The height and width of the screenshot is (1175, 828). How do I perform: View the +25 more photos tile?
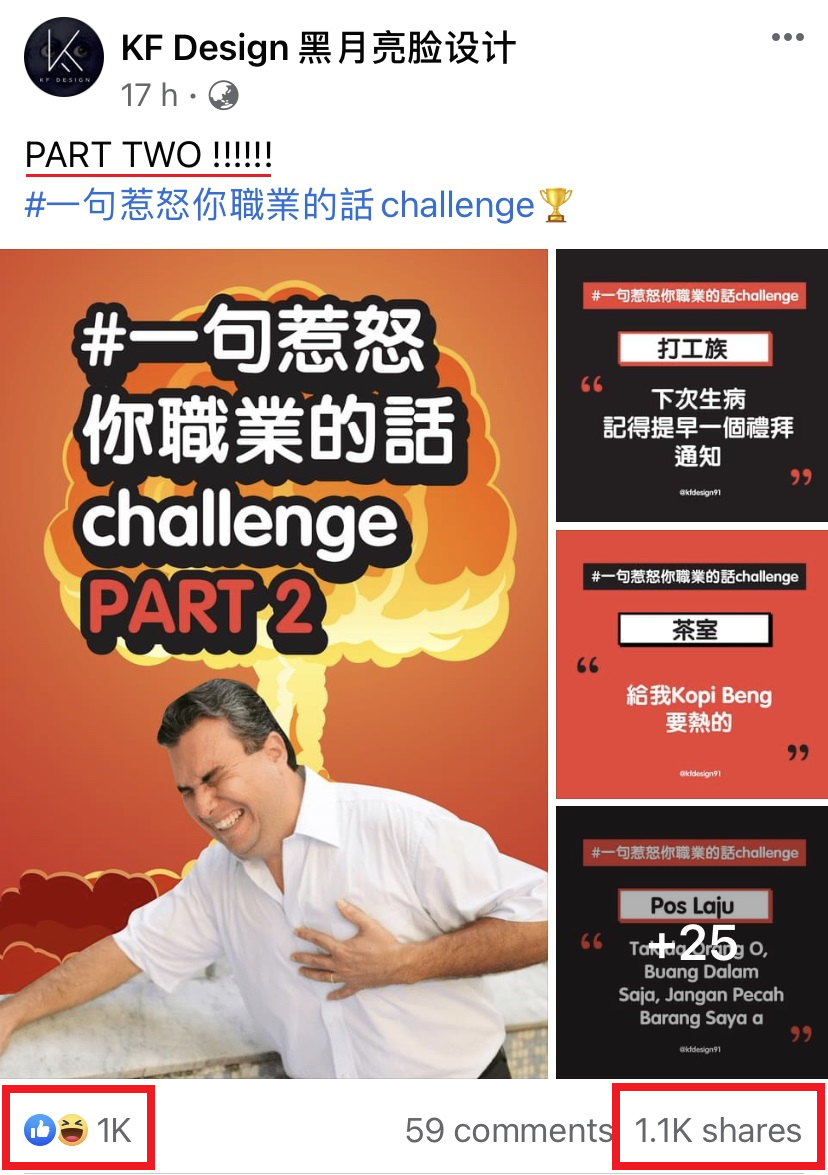coord(692,942)
